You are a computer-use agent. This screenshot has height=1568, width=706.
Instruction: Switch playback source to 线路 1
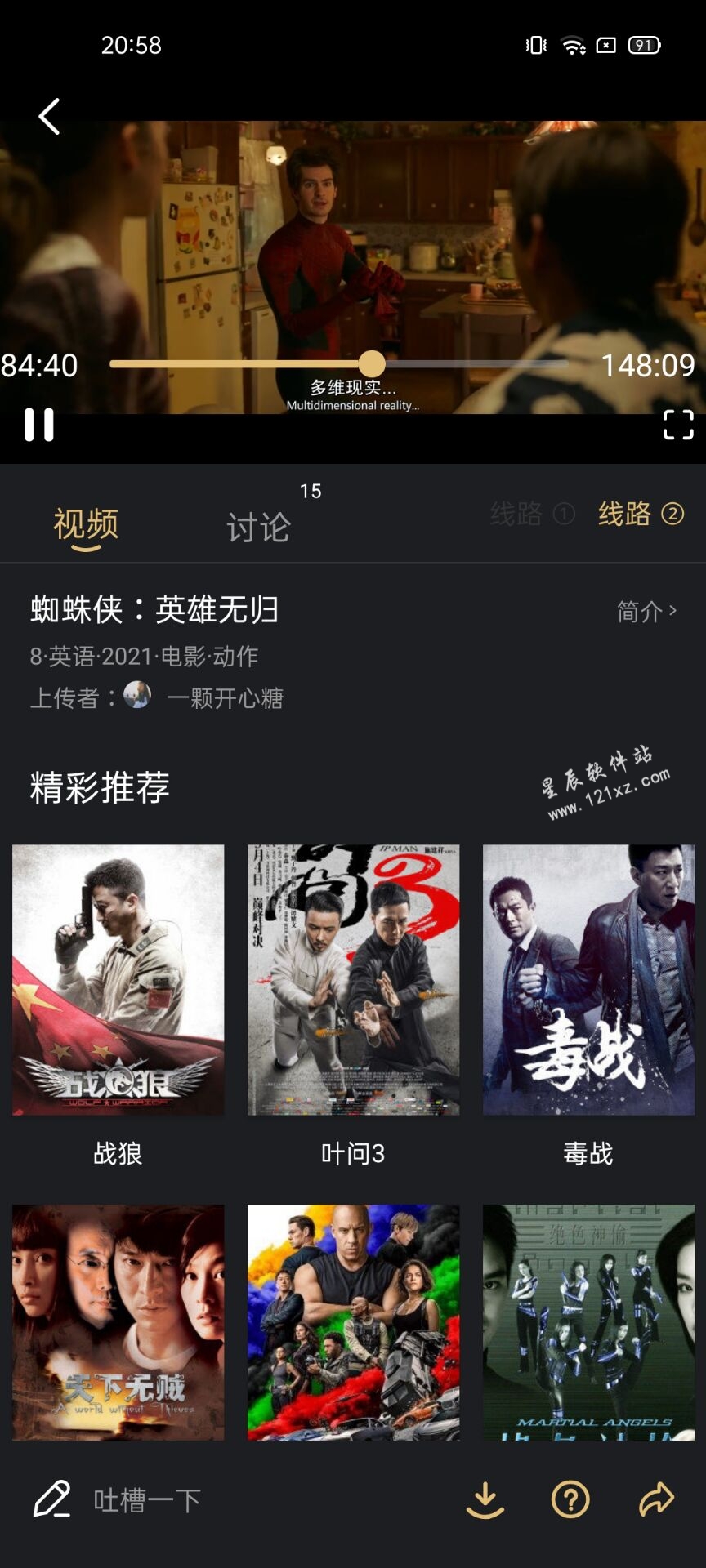532,514
